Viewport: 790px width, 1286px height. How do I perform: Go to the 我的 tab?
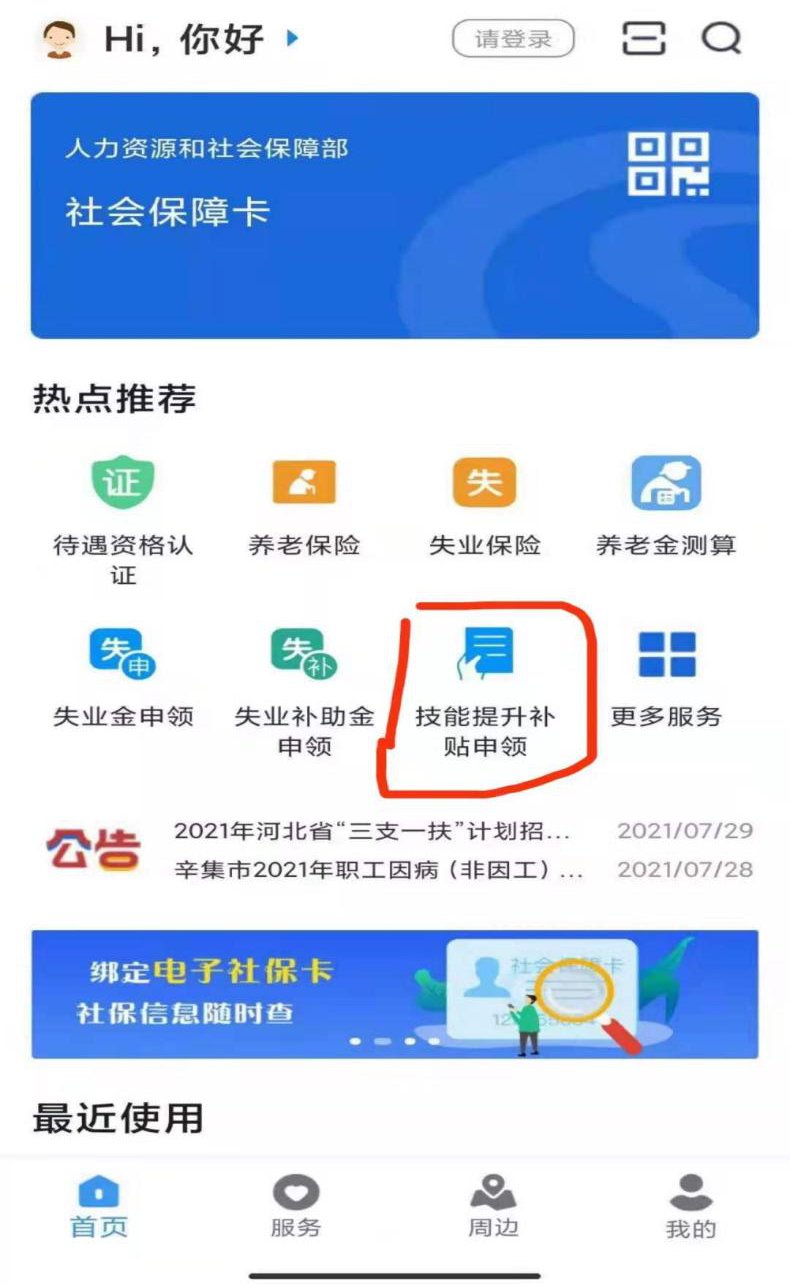click(x=691, y=1207)
